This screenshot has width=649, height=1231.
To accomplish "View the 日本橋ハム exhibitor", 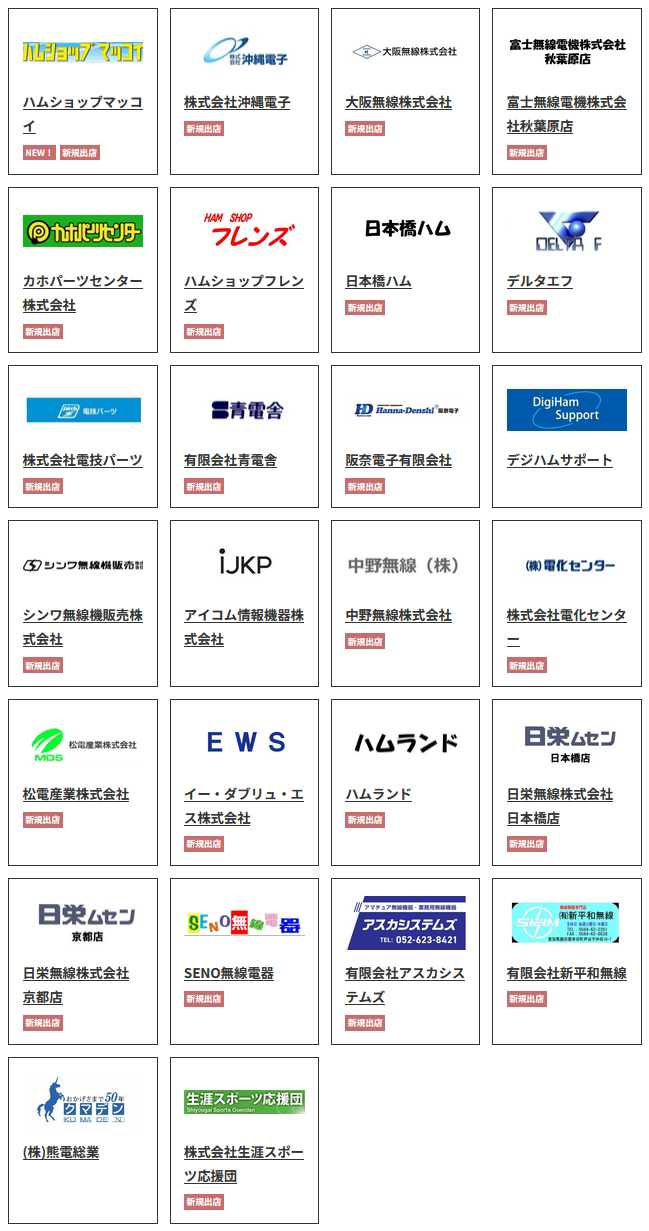I will coord(406,270).
